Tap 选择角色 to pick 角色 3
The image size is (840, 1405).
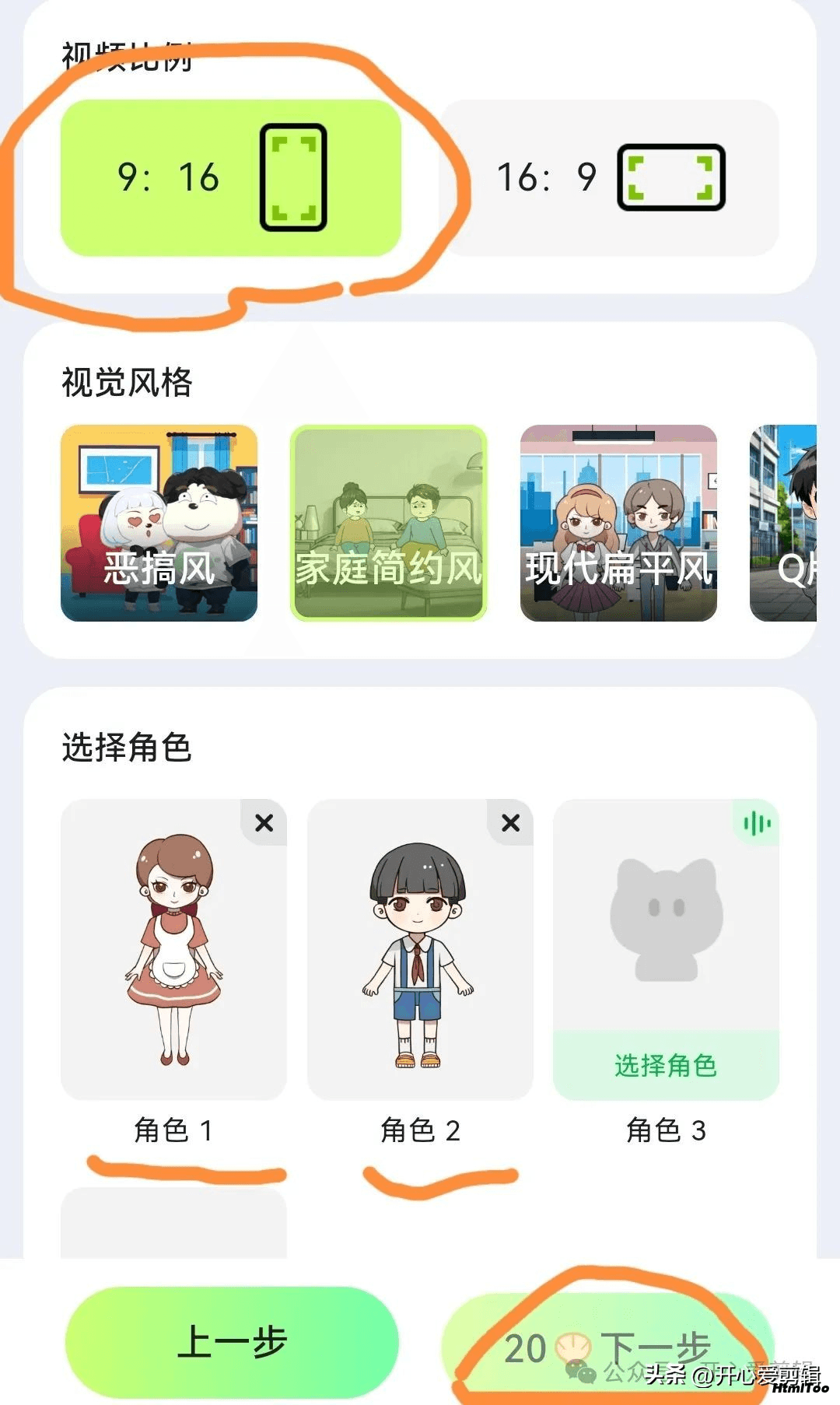click(666, 1065)
